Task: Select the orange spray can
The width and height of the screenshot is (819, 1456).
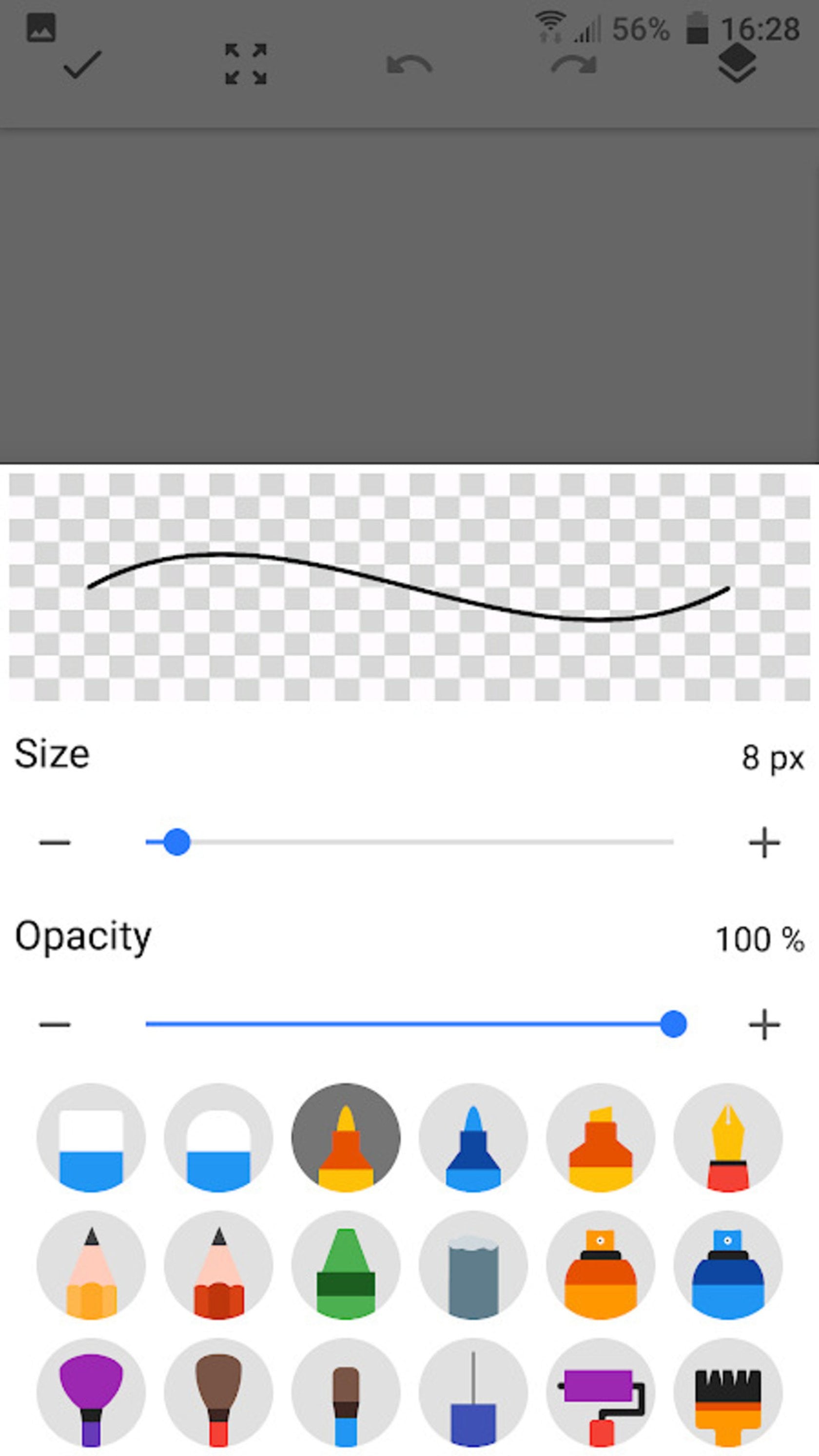Action: tap(602, 1266)
